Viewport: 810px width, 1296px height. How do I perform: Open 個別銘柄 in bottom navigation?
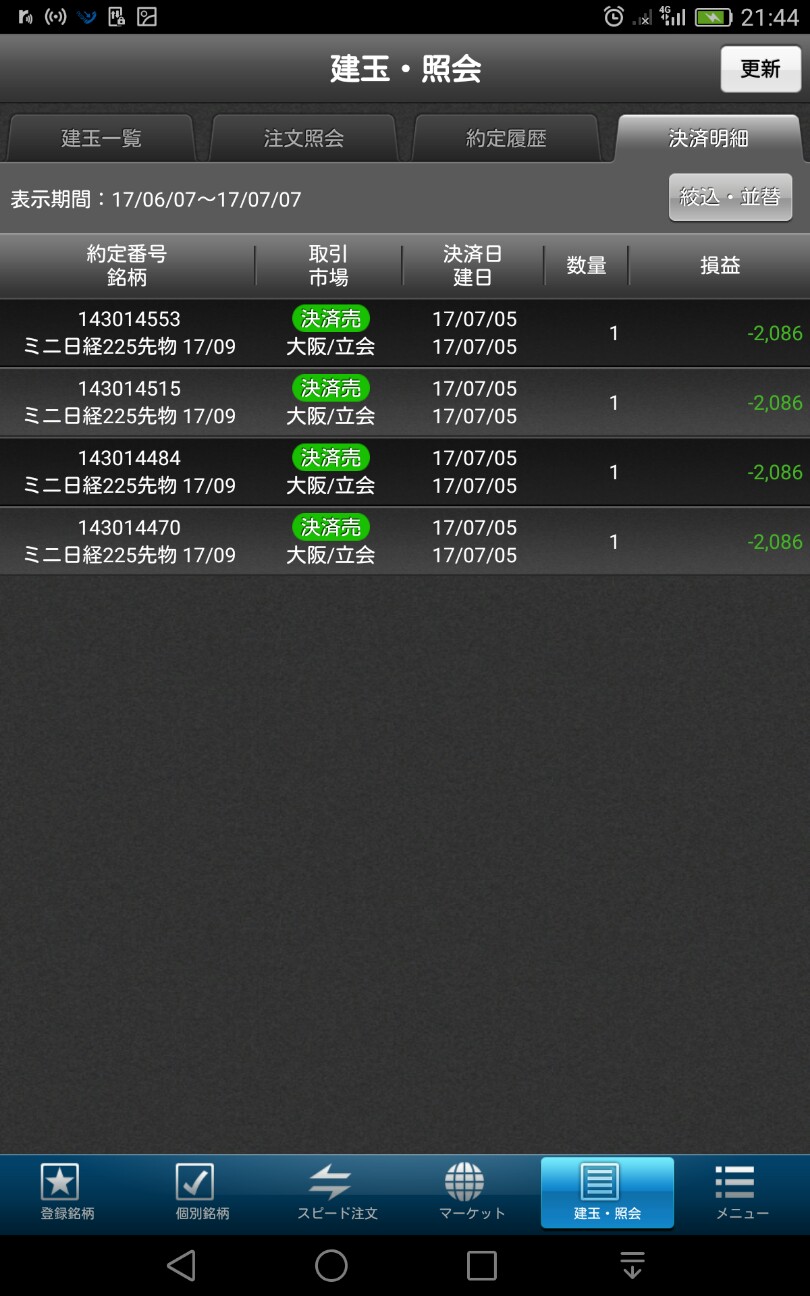(202, 1193)
